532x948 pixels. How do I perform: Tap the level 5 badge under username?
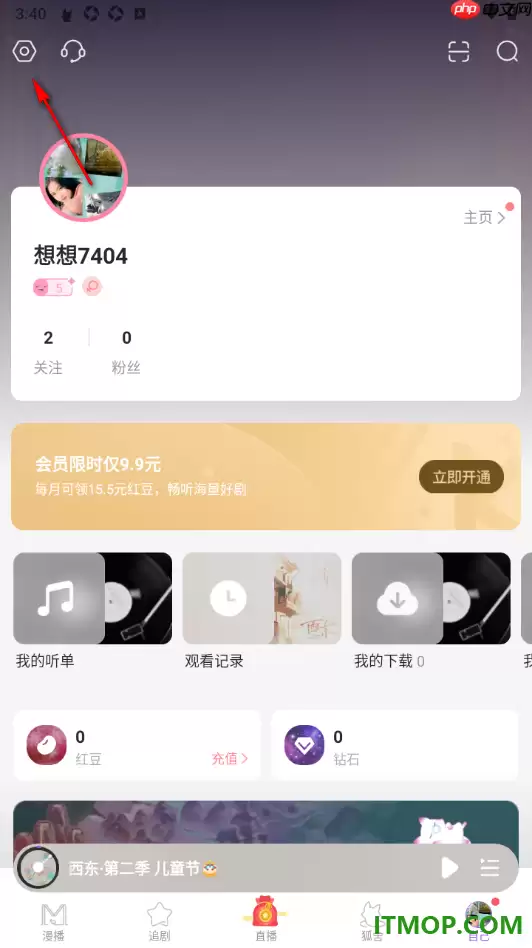pos(54,287)
